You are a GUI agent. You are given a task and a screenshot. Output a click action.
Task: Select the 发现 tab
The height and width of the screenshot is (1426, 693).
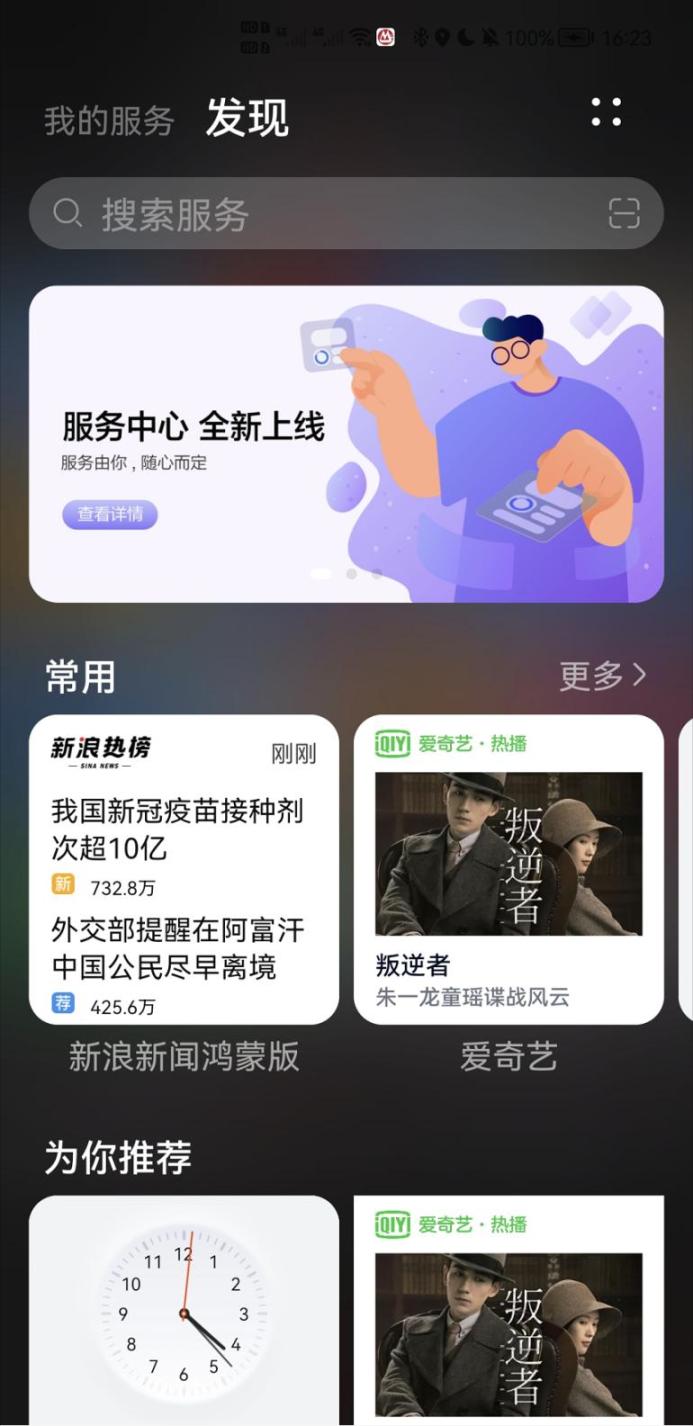coord(247,119)
